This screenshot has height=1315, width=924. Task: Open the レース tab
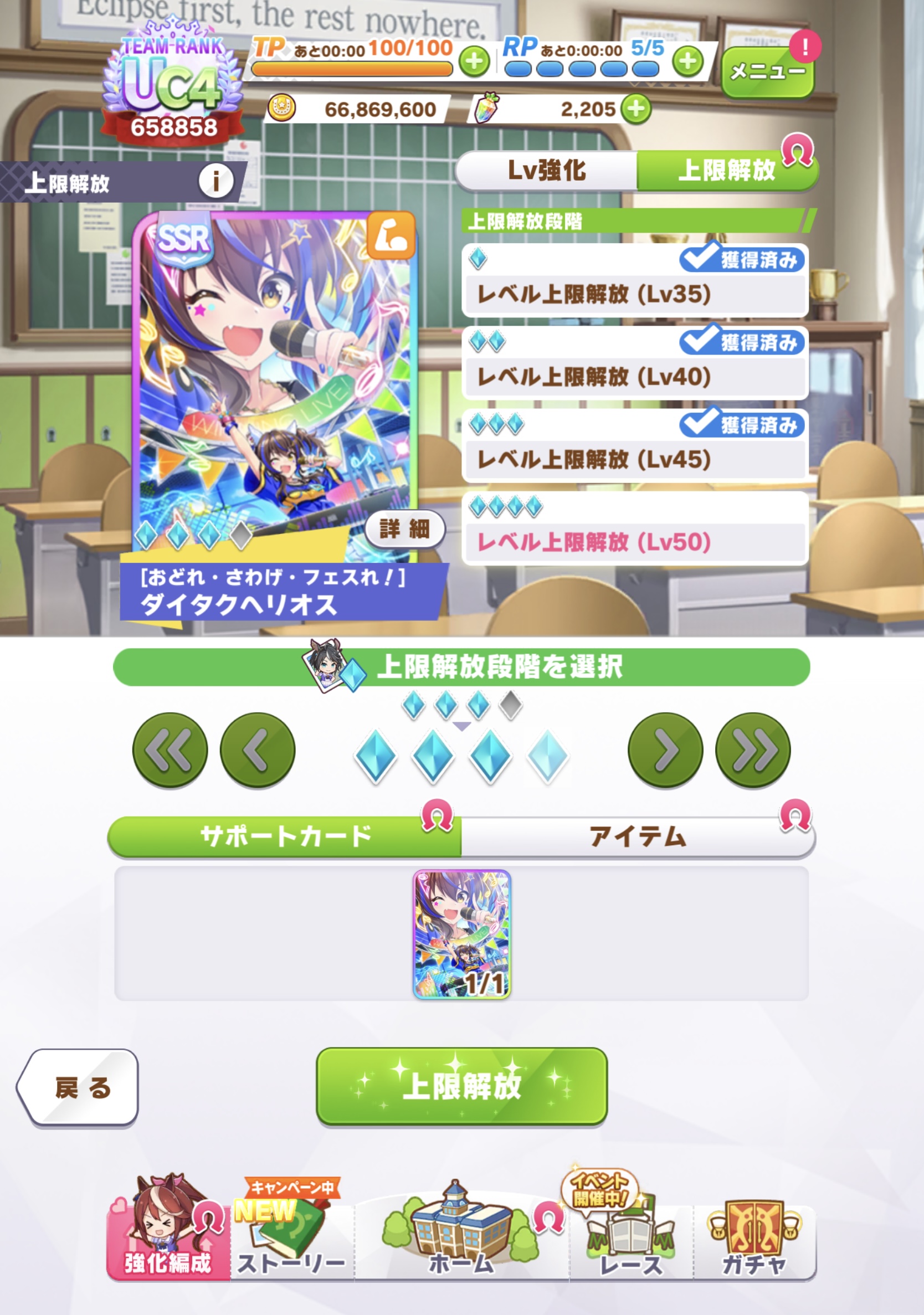631,1244
